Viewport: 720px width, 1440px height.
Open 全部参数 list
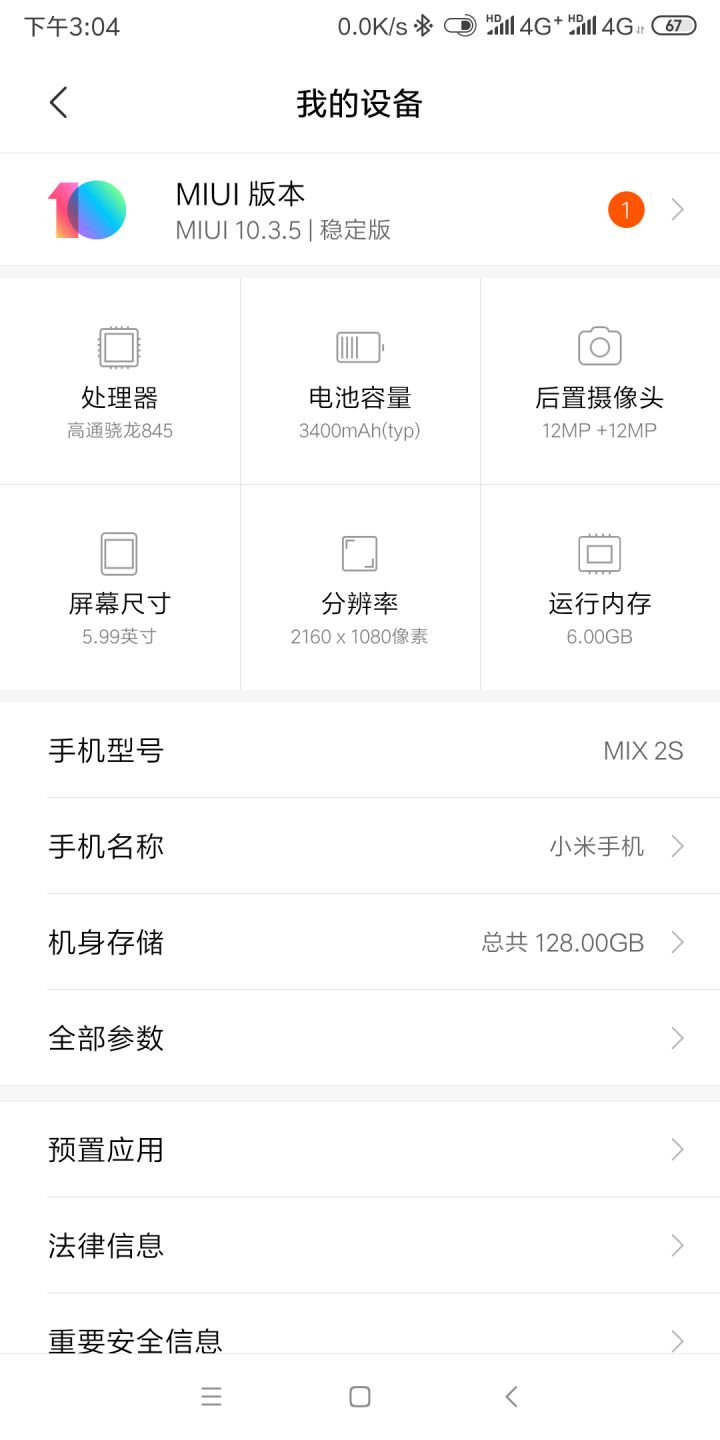point(360,1038)
